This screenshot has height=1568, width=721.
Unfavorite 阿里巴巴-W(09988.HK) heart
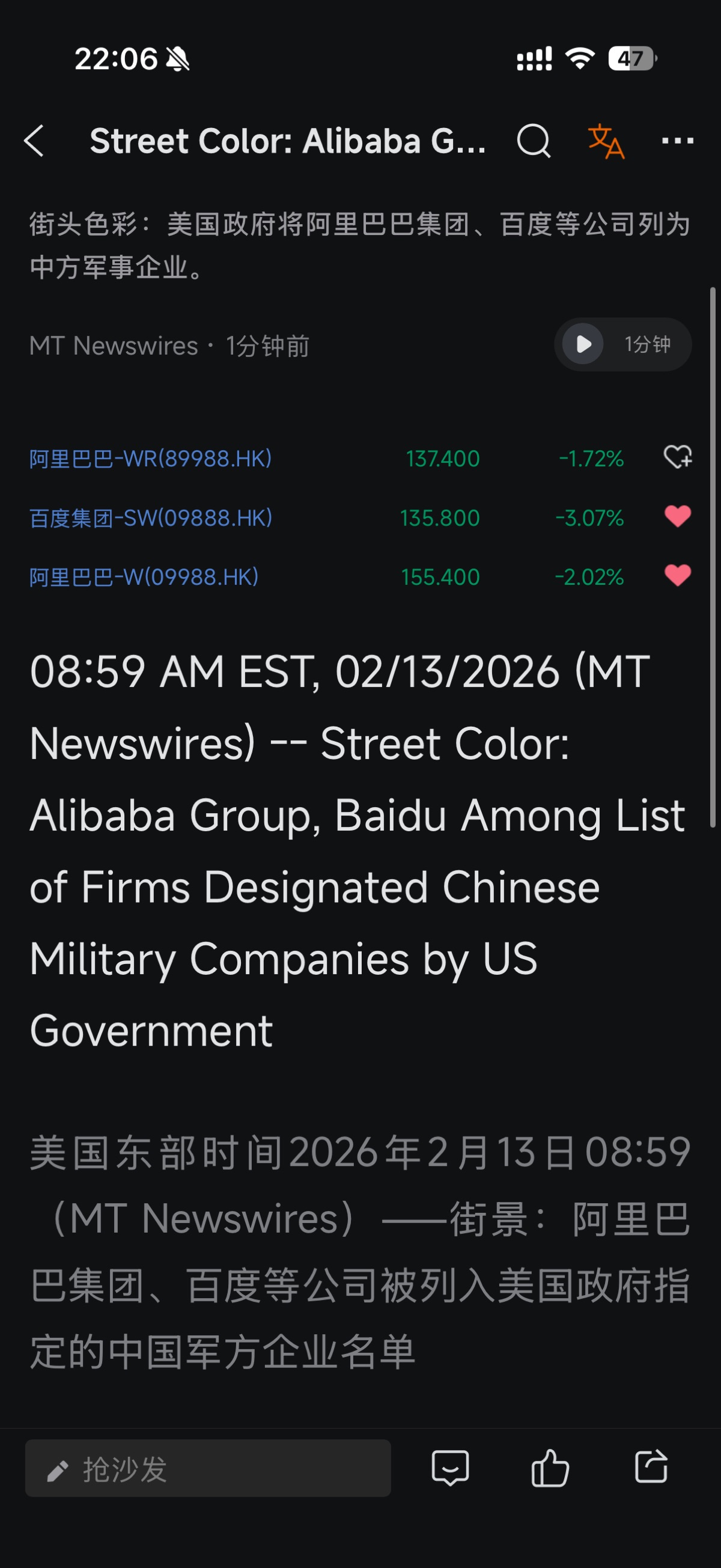pyautogui.click(x=677, y=576)
